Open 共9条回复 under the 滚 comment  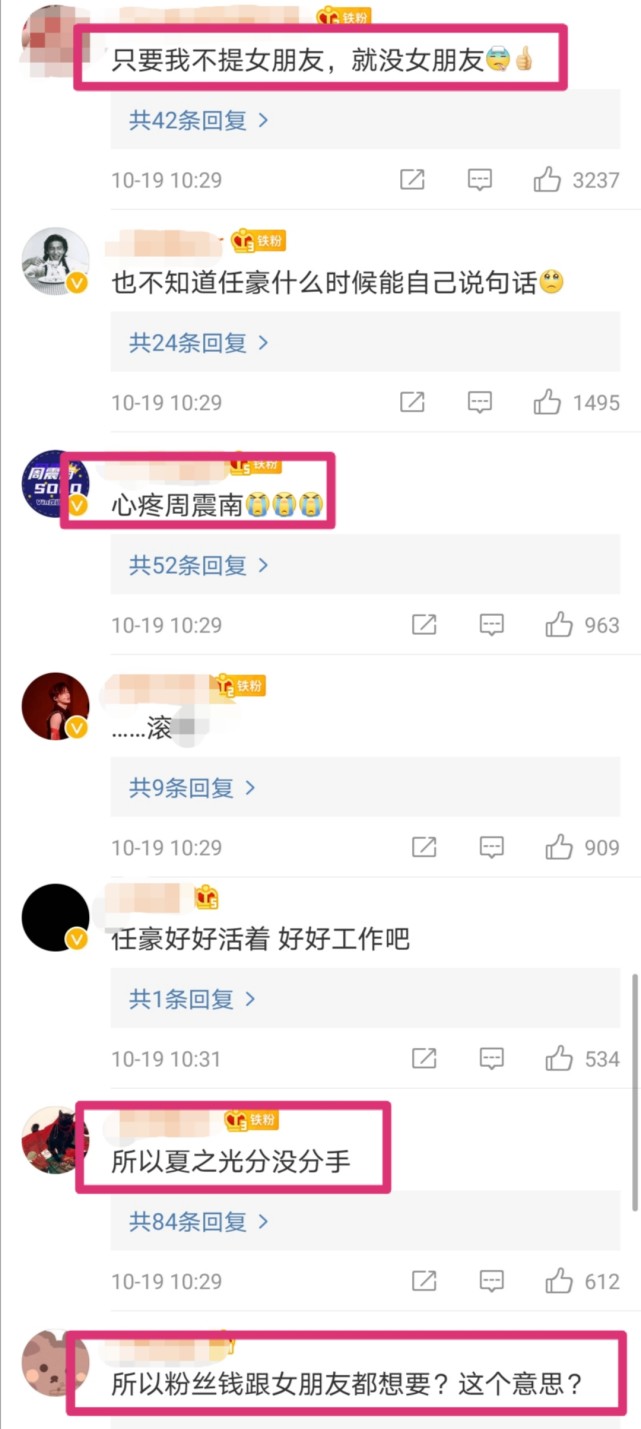pyautogui.click(x=192, y=788)
